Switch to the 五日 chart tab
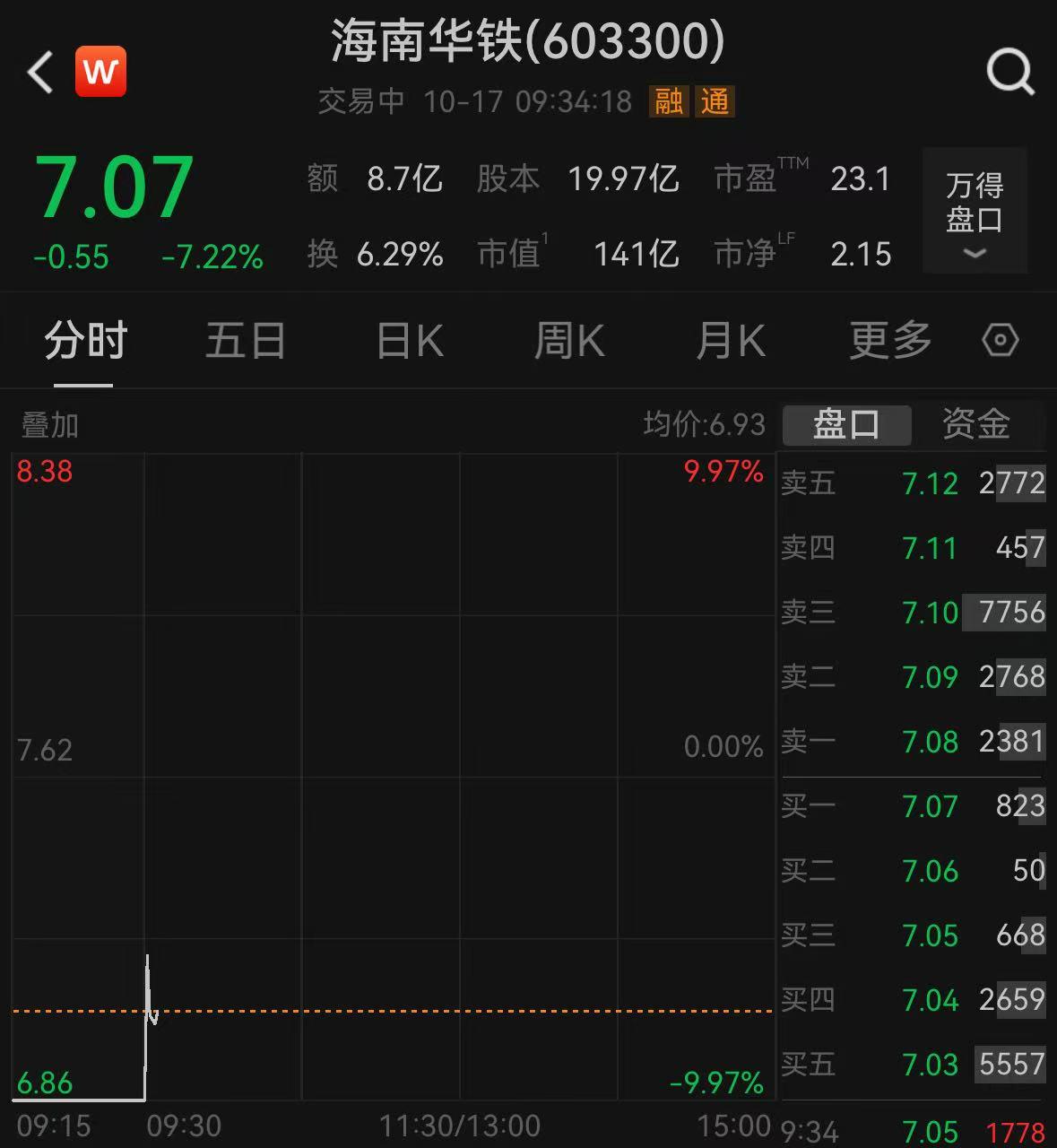 click(x=246, y=341)
